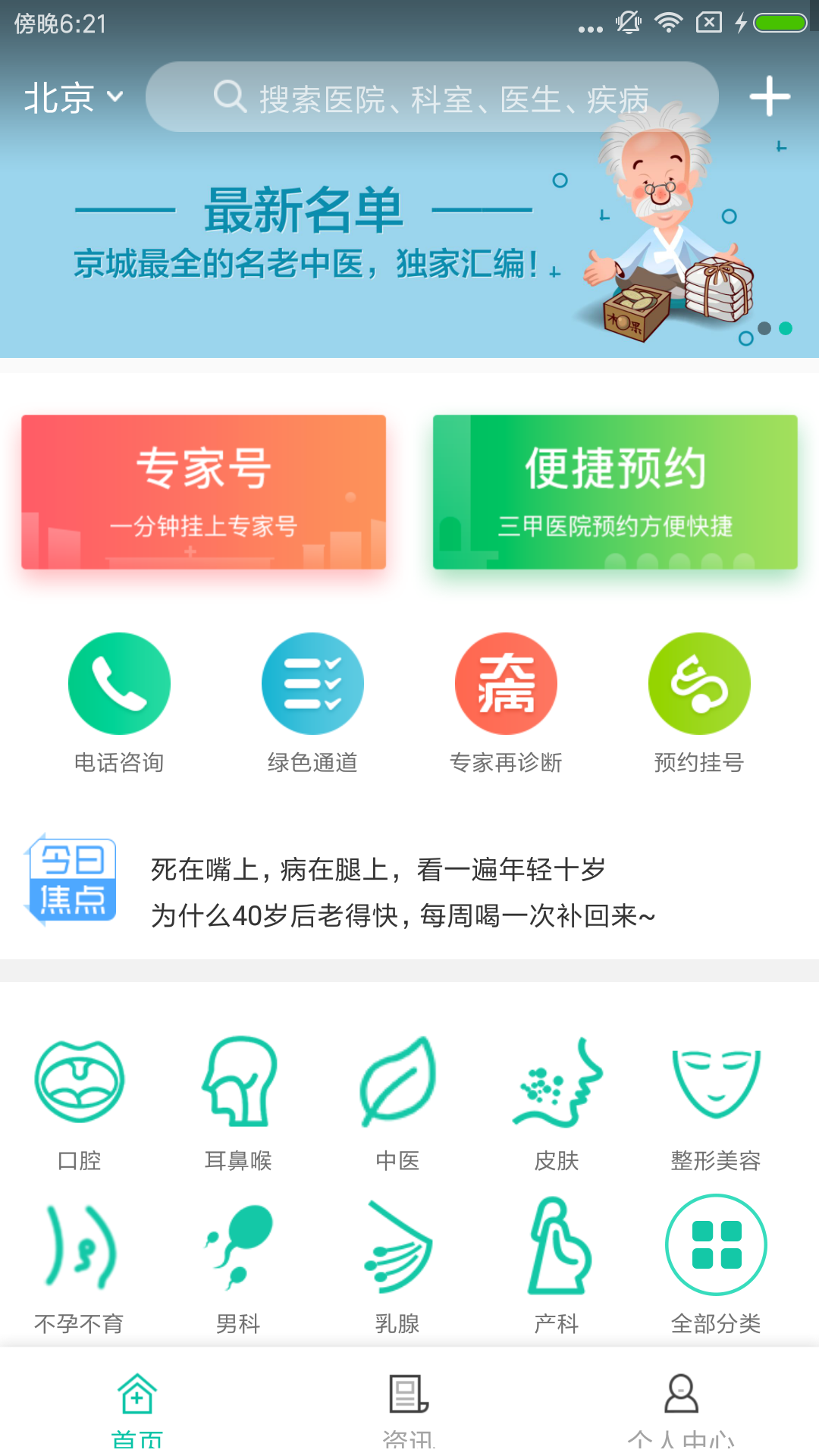Select 电话咨询 phone consultation
The height and width of the screenshot is (1456, 819).
119,701
